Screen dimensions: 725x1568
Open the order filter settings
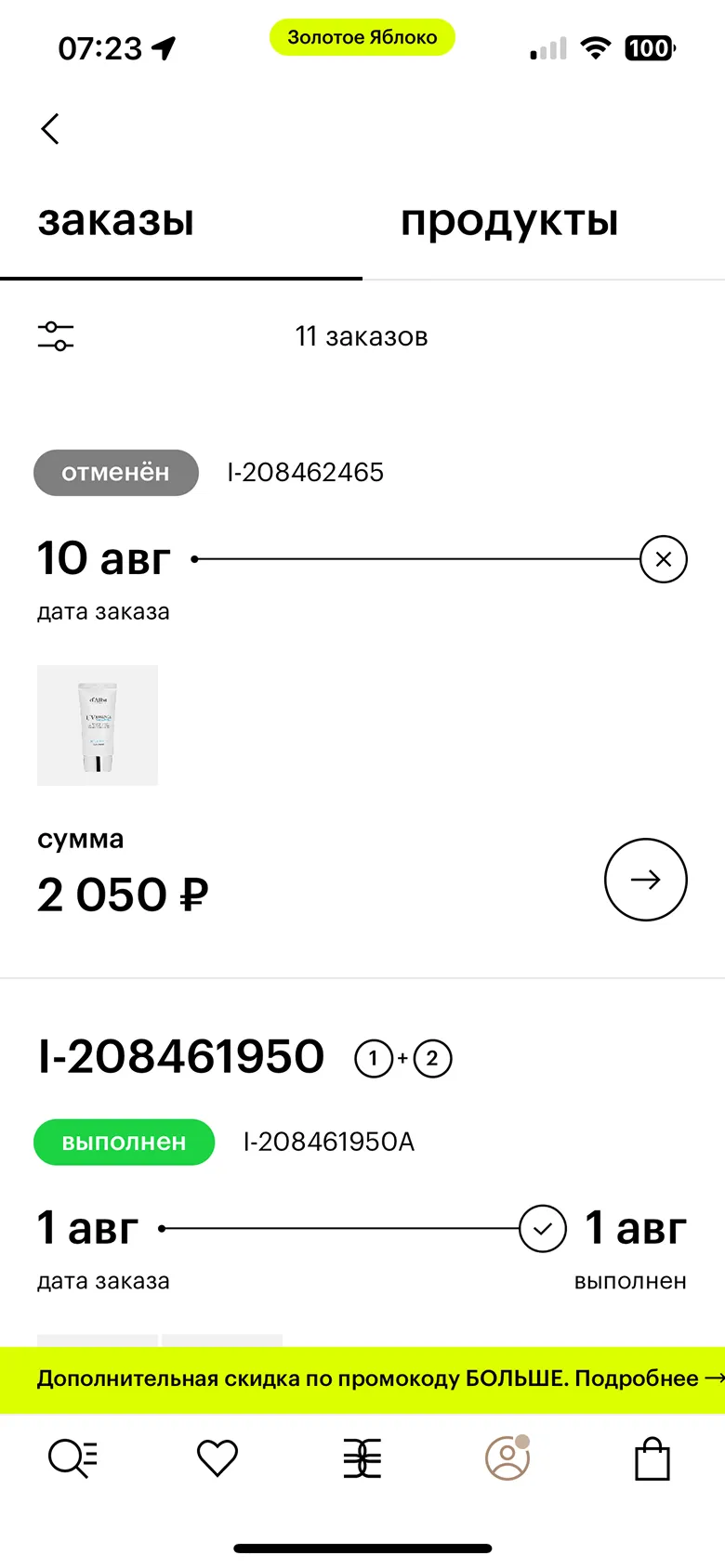(x=56, y=336)
